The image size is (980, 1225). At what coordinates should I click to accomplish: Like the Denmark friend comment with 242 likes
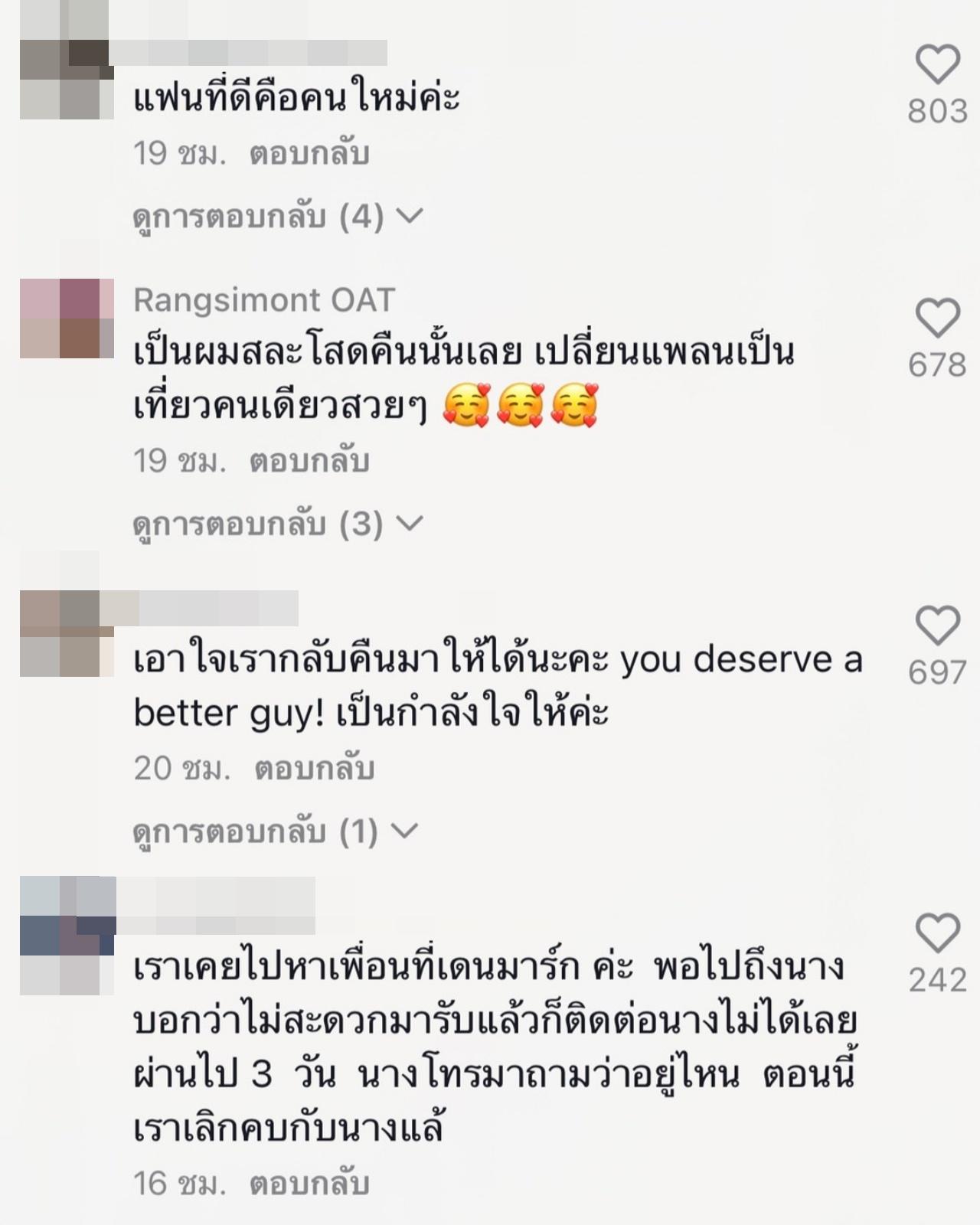tap(938, 933)
